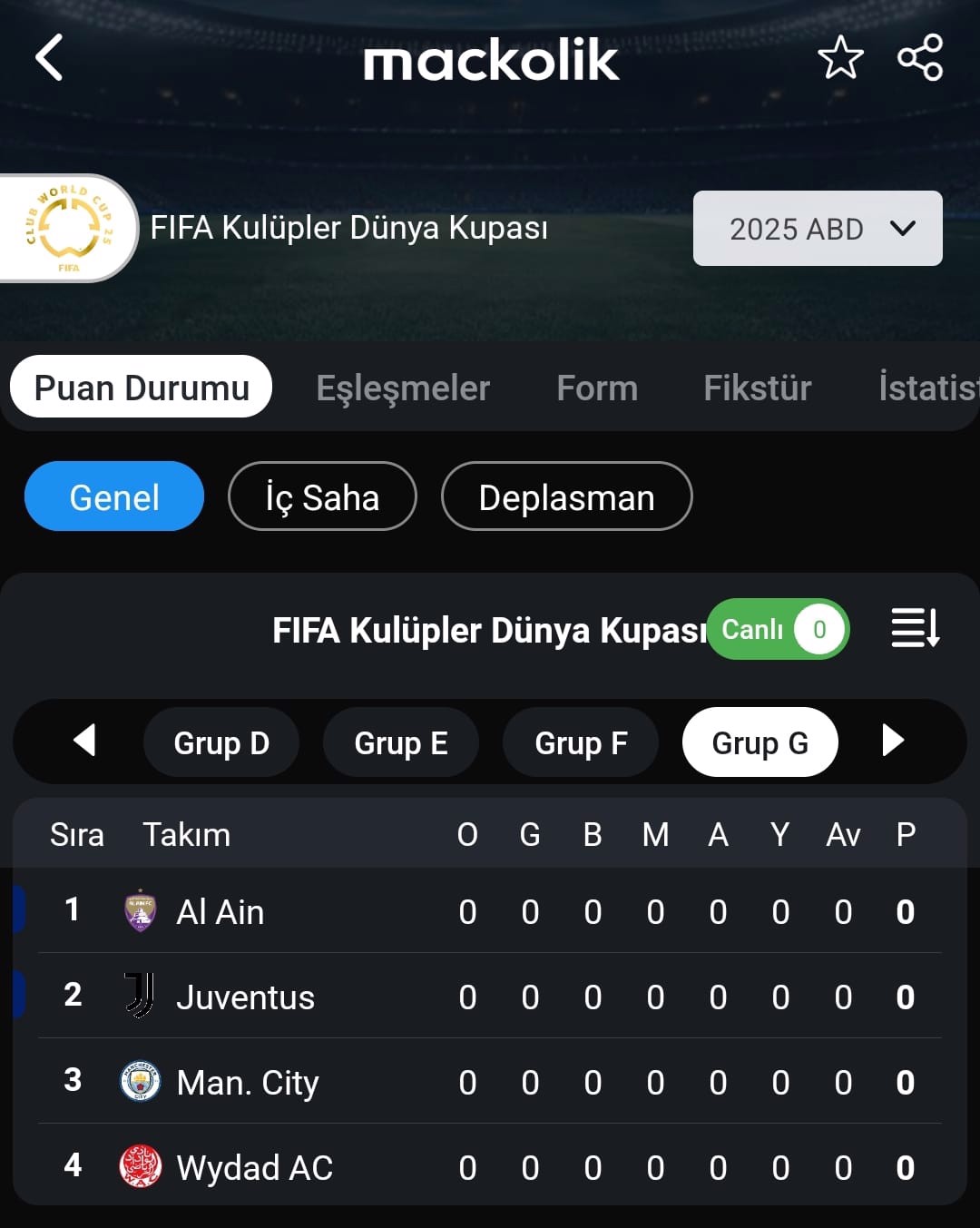Switch to the Eşleşmeler tab
980x1228 pixels.
pyautogui.click(x=403, y=388)
